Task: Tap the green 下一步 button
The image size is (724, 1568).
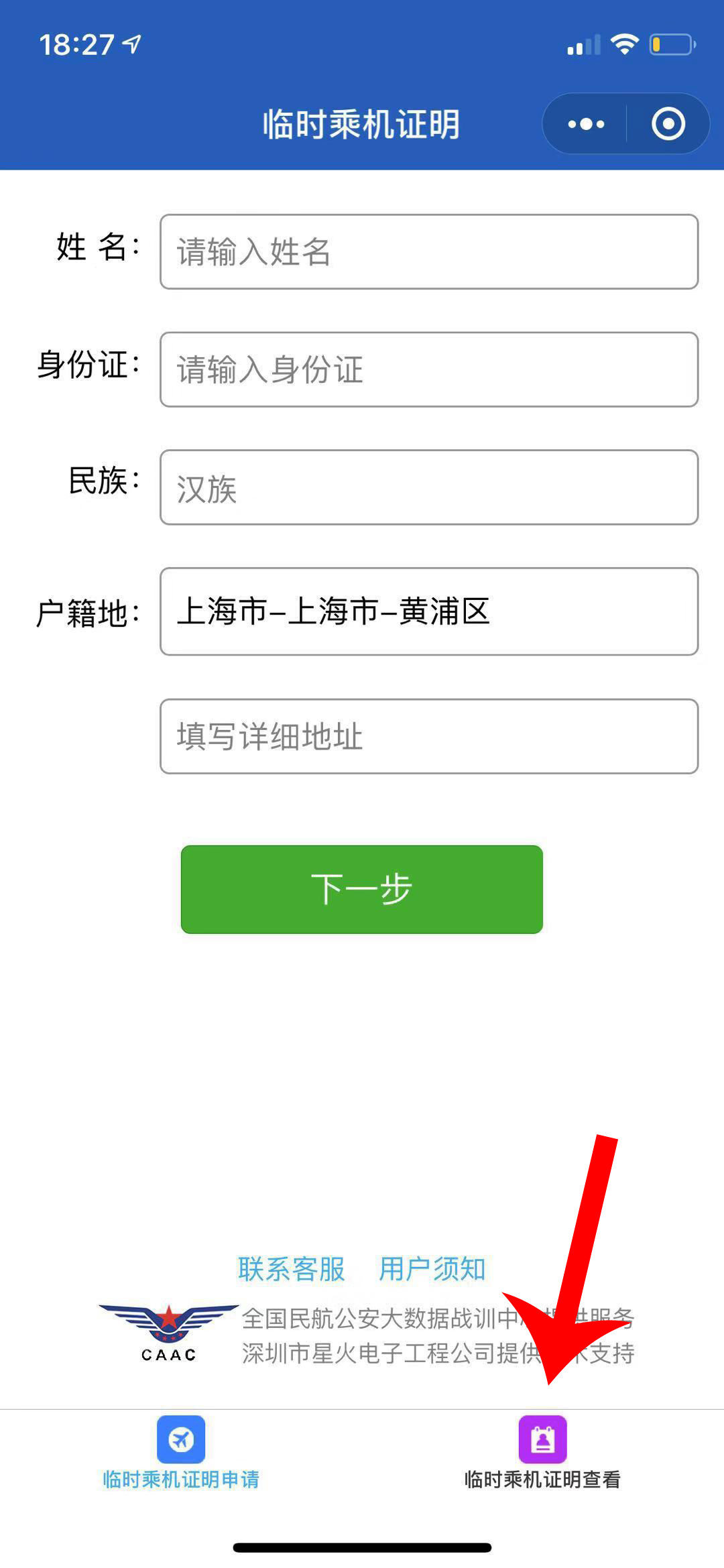Action: click(362, 889)
